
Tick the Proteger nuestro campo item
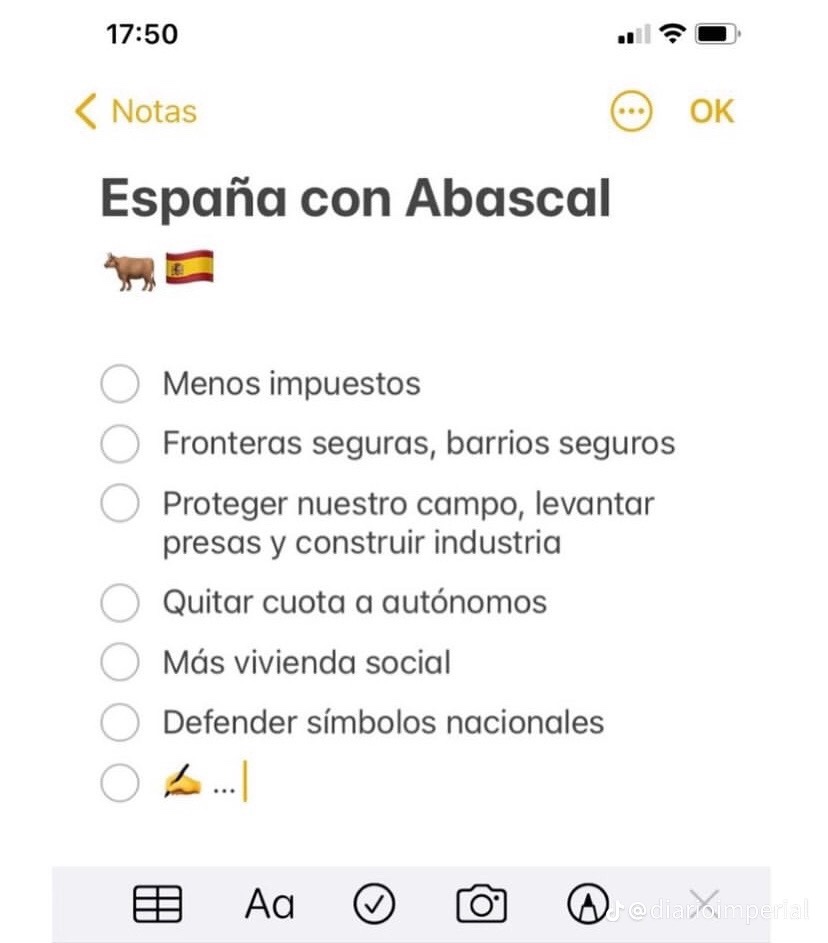(120, 503)
